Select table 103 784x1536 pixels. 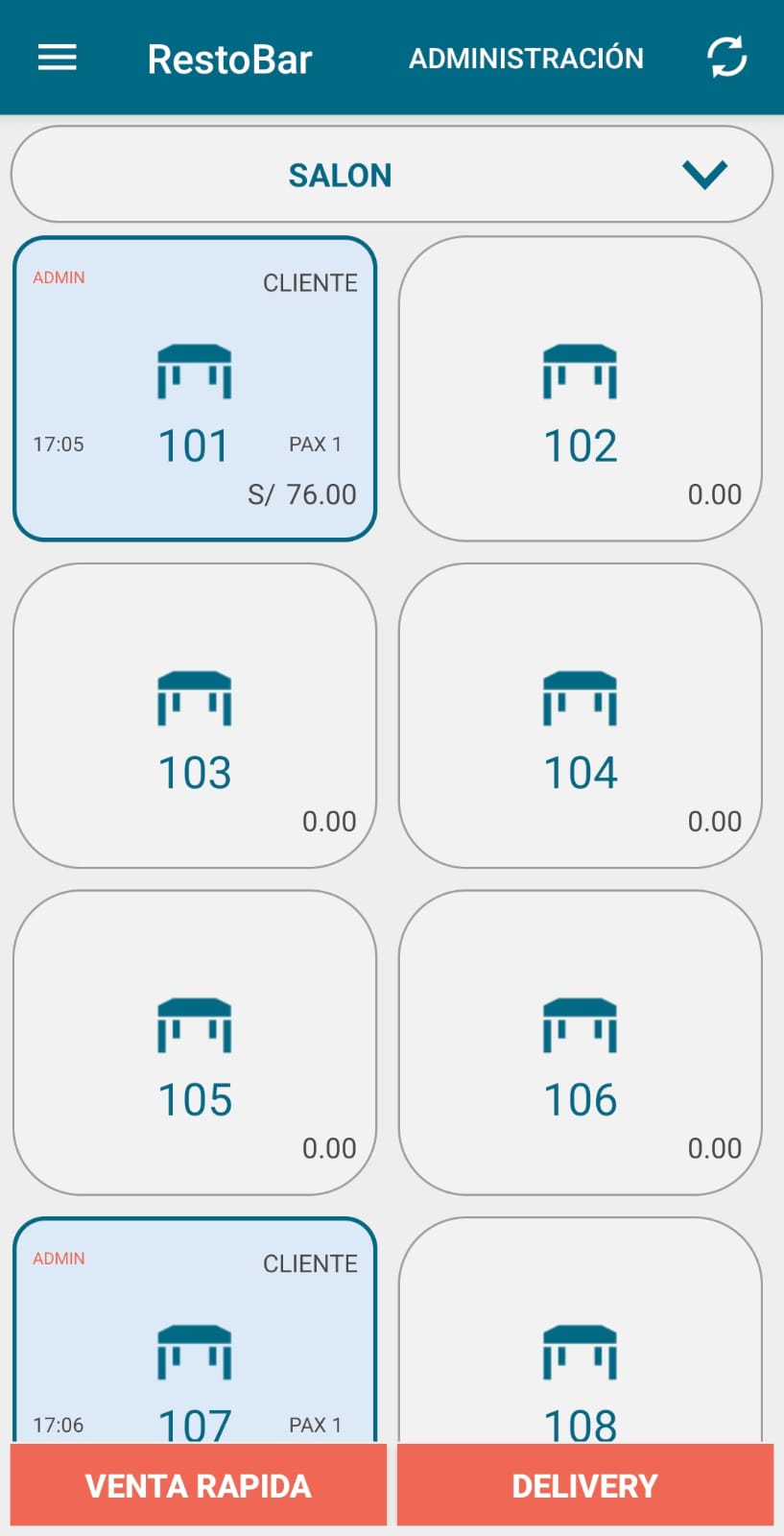click(x=195, y=715)
